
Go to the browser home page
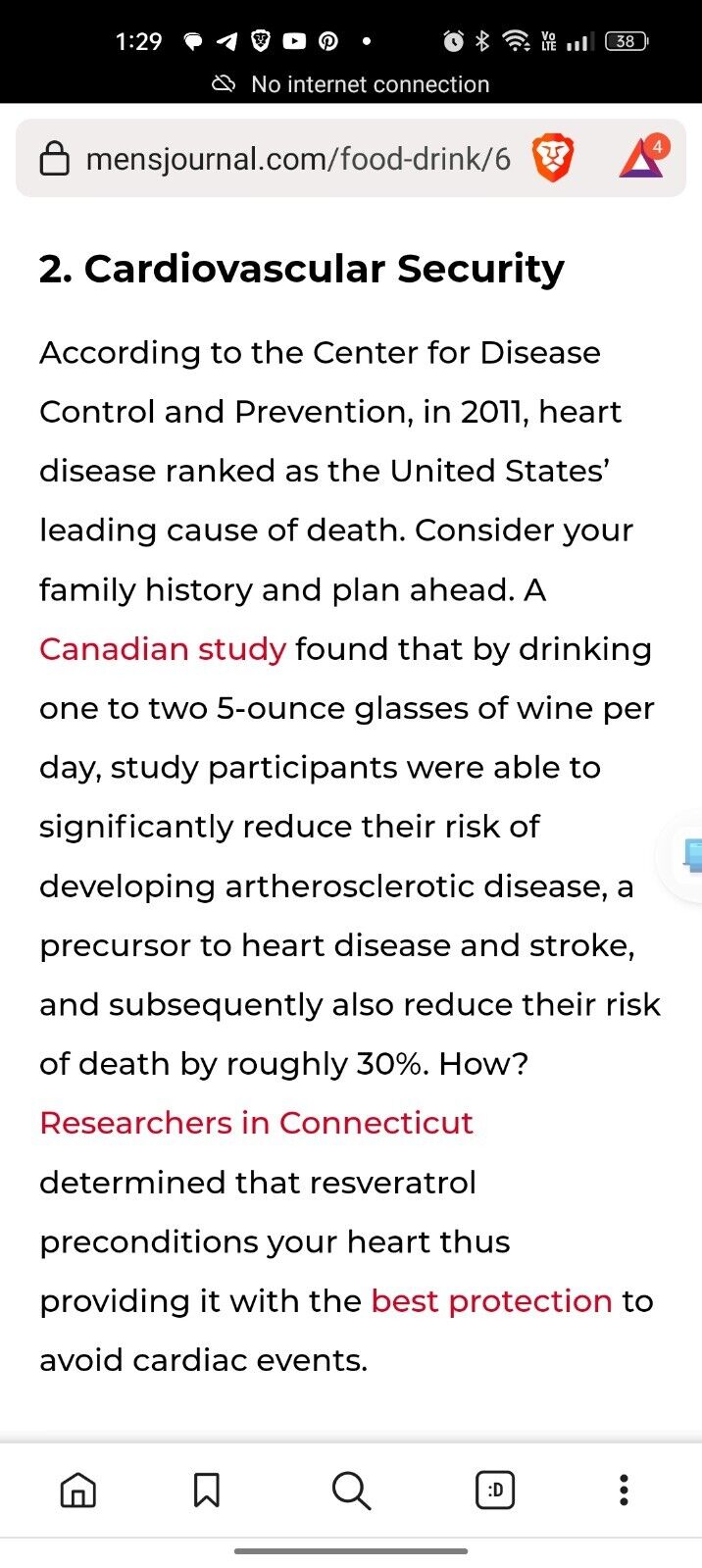pos(78,1491)
